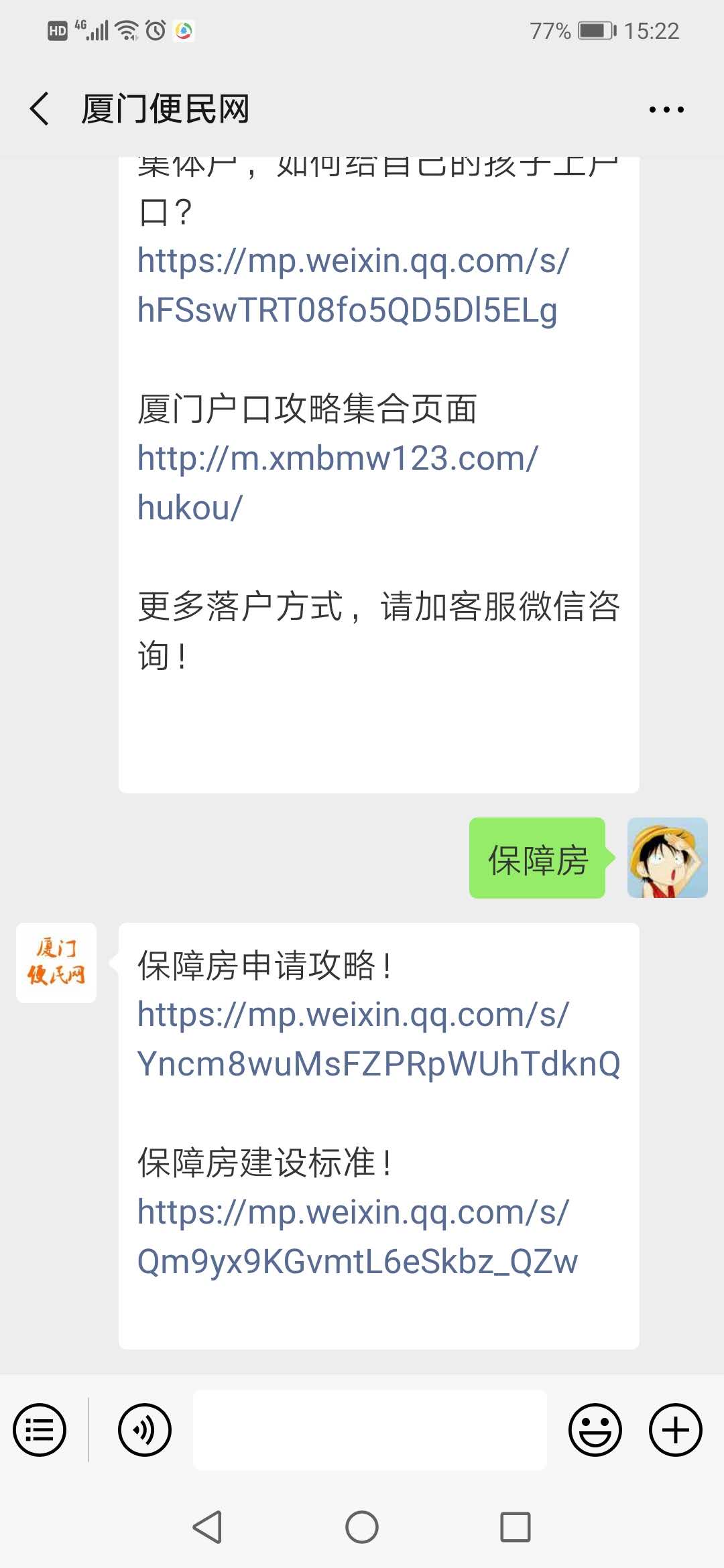The image size is (724, 1568).
Task: Open the system recent apps view
Action: [x=516, y=1527]
